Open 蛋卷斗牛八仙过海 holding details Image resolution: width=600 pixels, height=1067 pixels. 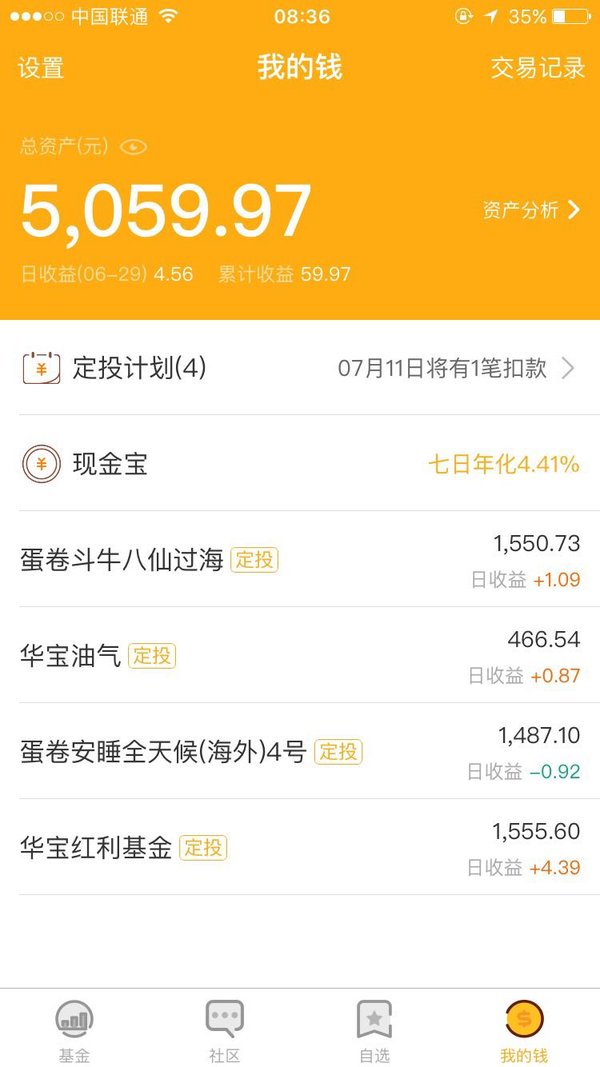point(300,560)
